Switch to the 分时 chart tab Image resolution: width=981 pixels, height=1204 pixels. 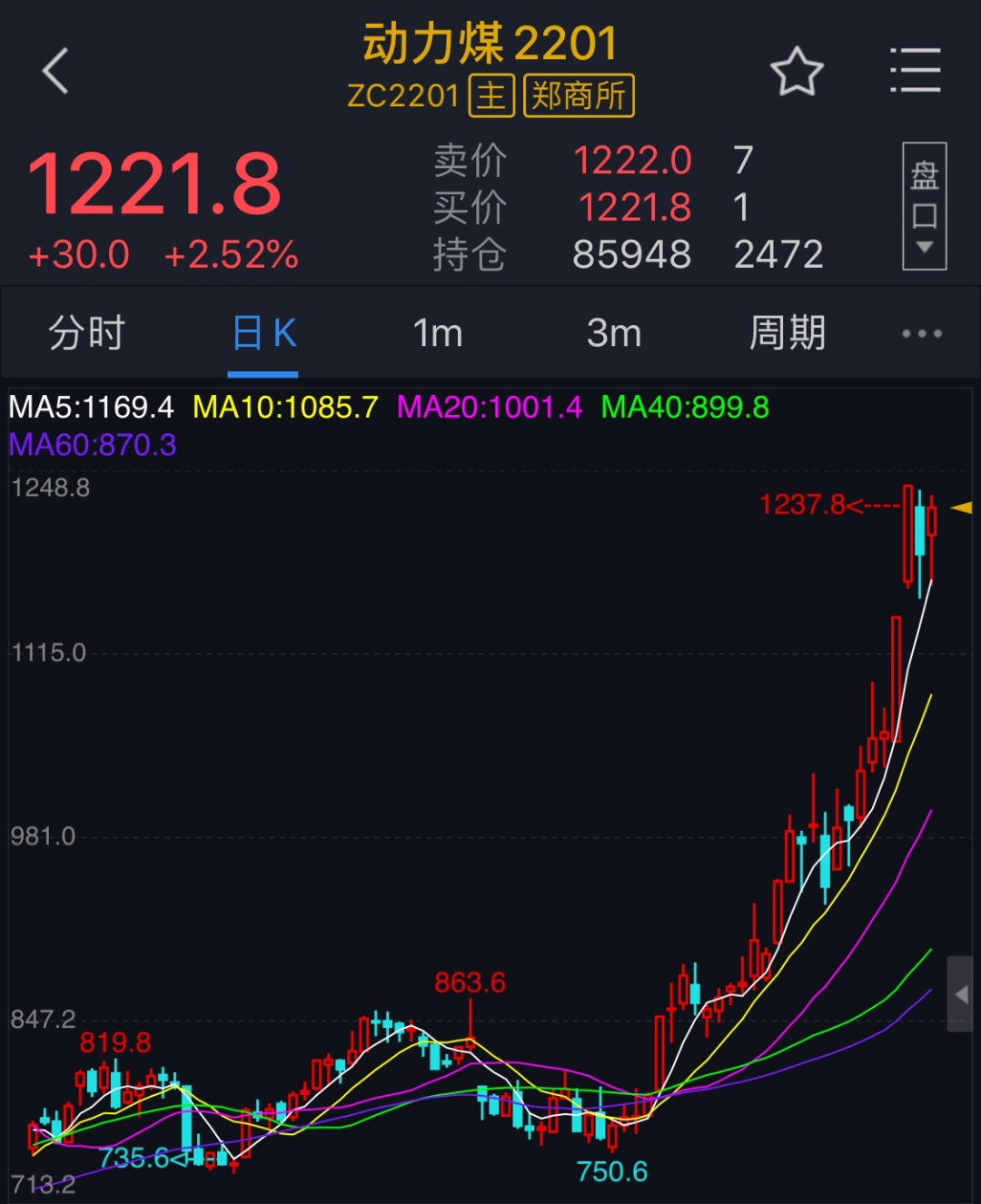[86, 333]
